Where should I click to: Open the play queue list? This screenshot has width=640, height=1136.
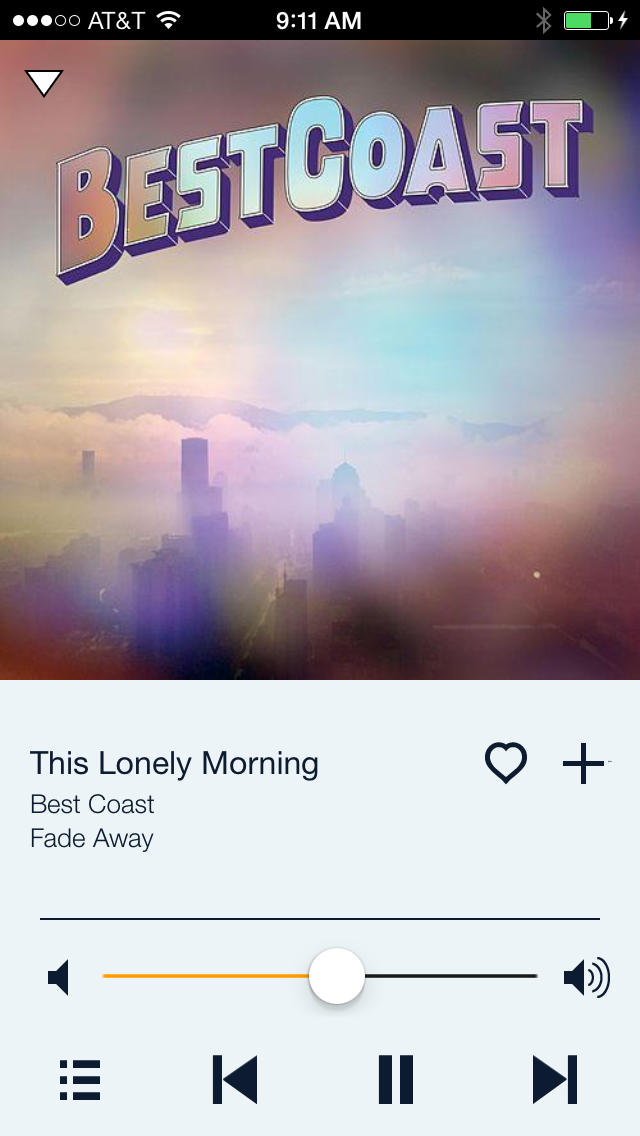tap(80, 1080)
